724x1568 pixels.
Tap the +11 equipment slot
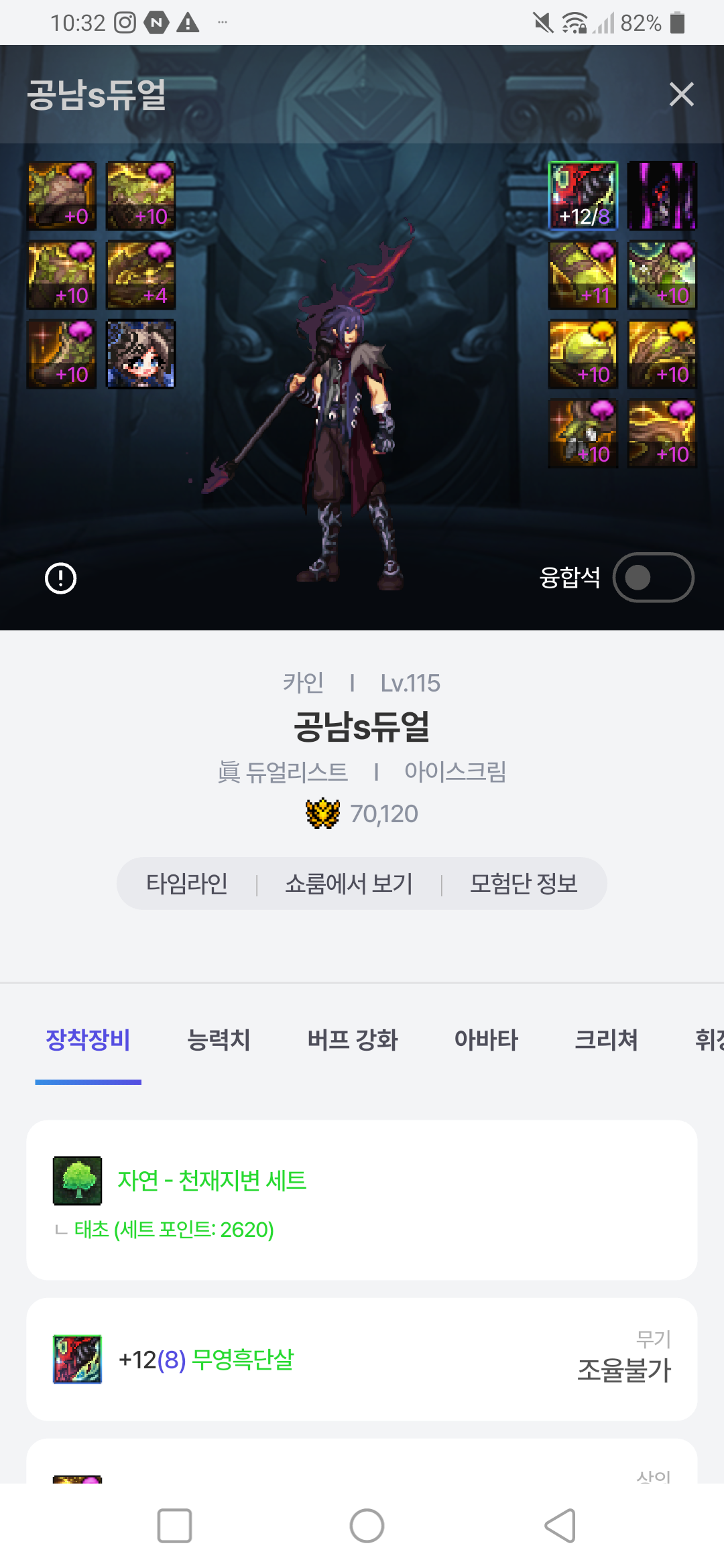[583, 275]
